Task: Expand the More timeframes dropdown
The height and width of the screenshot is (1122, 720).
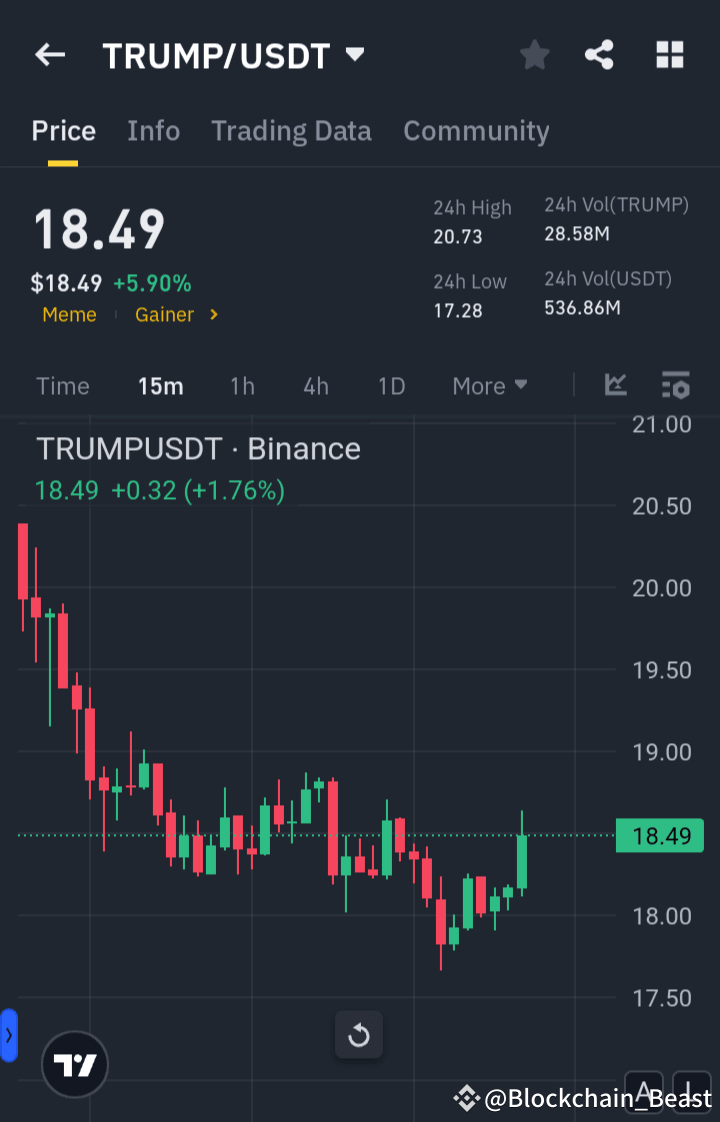Action: click(x=489, y=385)
